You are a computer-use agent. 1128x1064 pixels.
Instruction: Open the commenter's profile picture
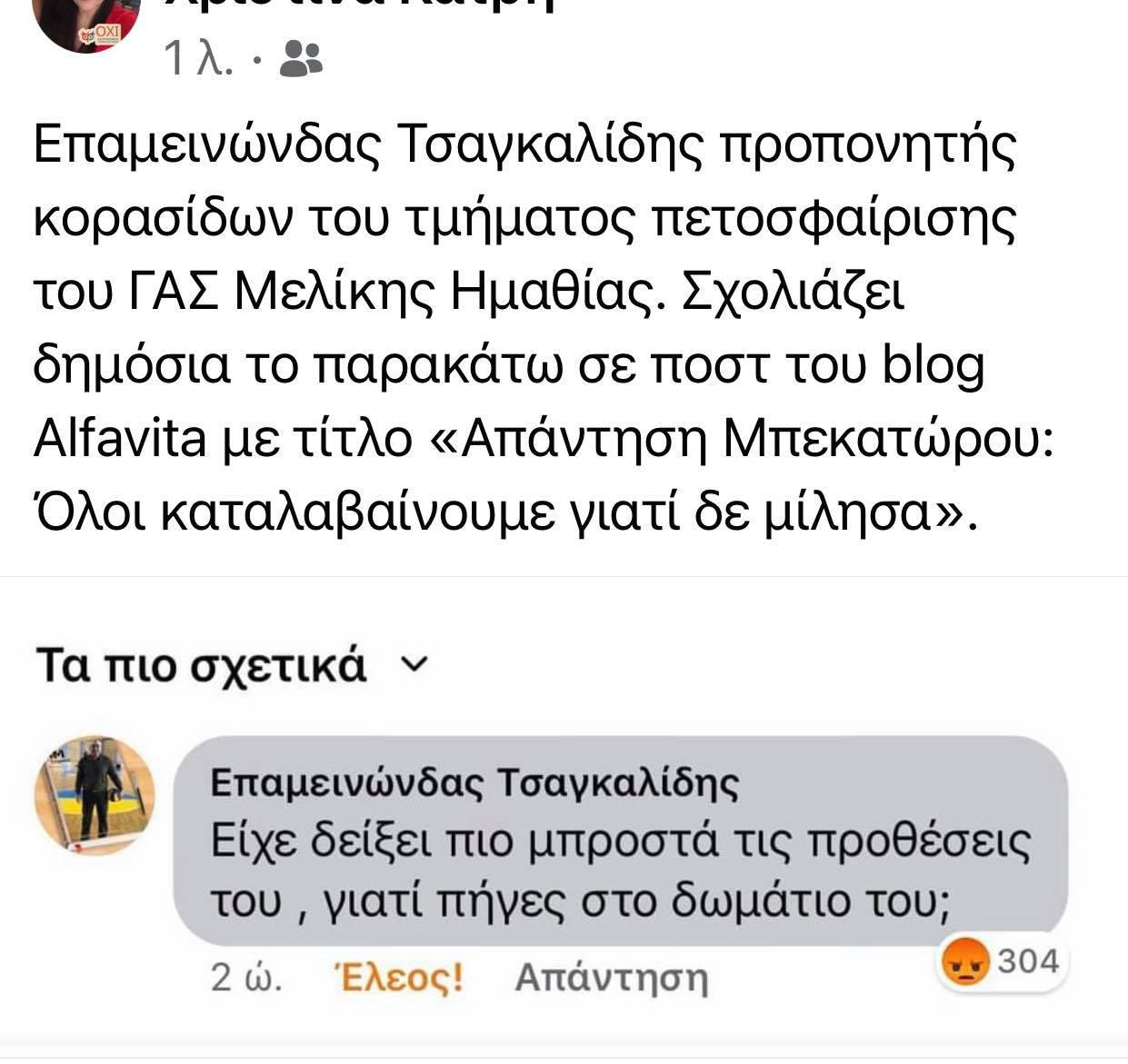click(x=95, y=796)
